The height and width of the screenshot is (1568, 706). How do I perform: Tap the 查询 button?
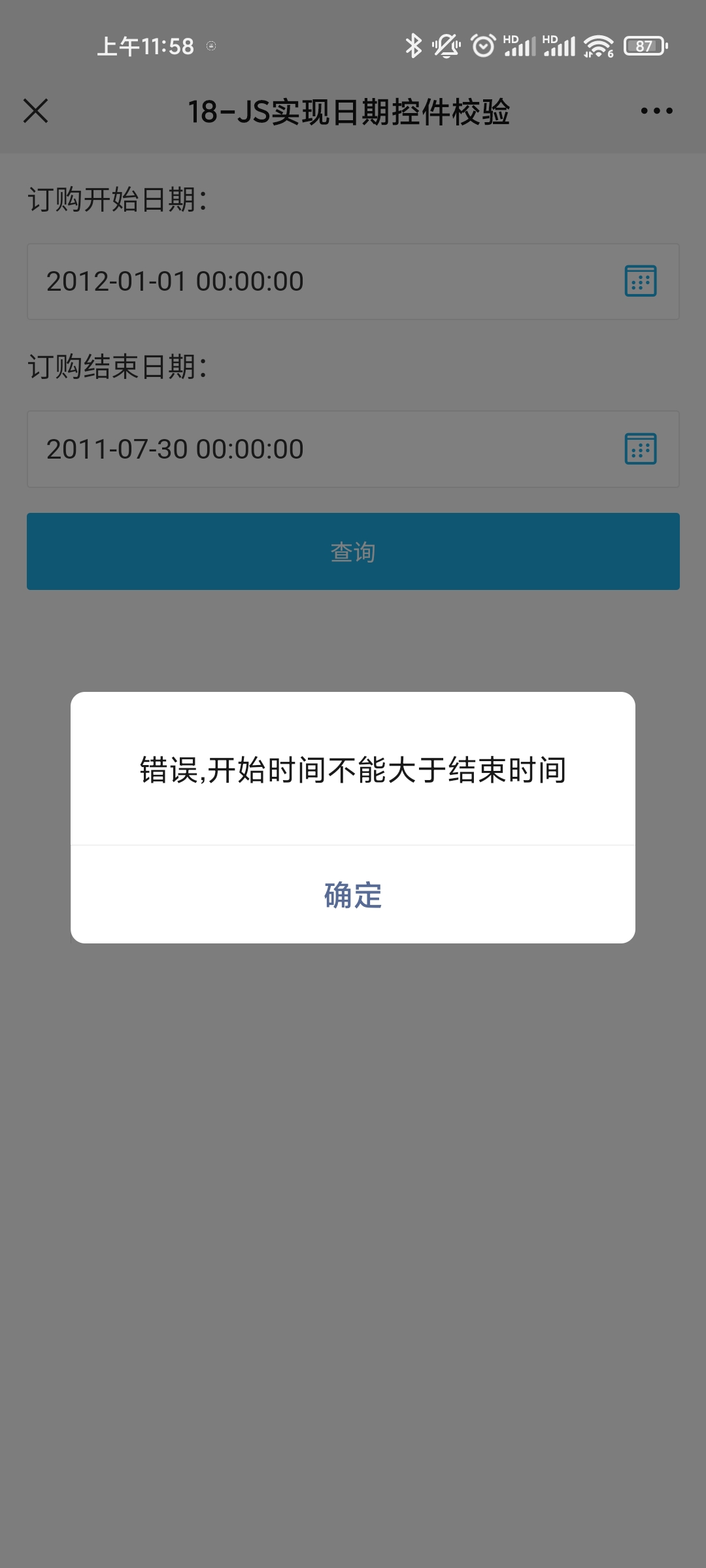click(353, 551)
